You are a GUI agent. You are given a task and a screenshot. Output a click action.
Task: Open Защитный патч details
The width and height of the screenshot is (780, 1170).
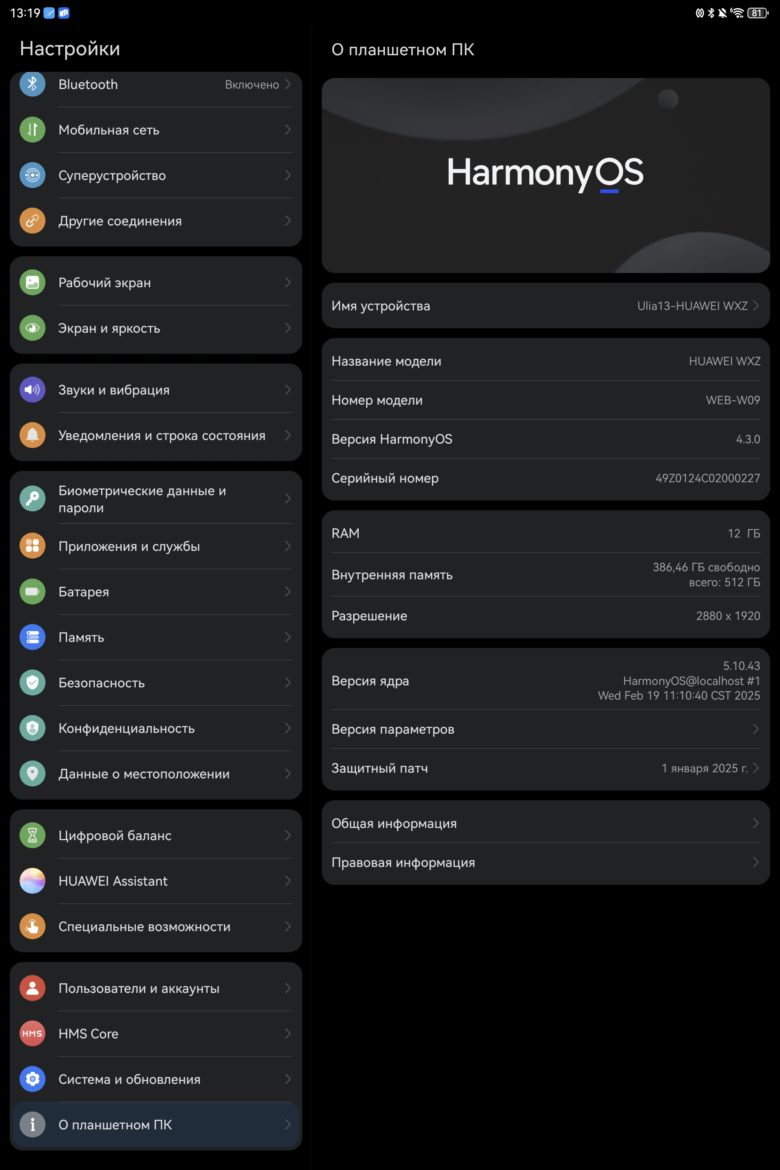pyautogui.click(x=546, y=768)
